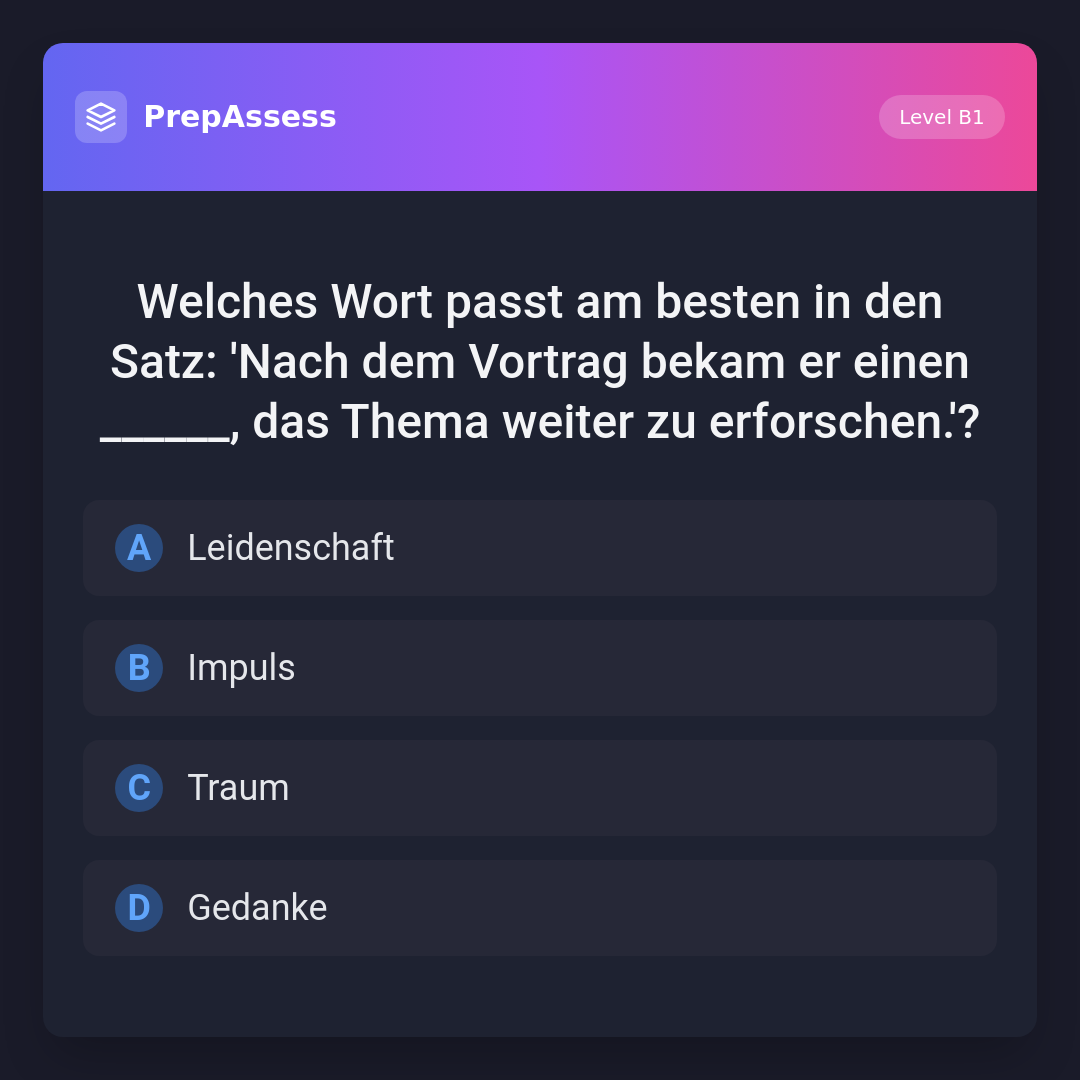Pick answer C Traum

(x=540, y=788)
